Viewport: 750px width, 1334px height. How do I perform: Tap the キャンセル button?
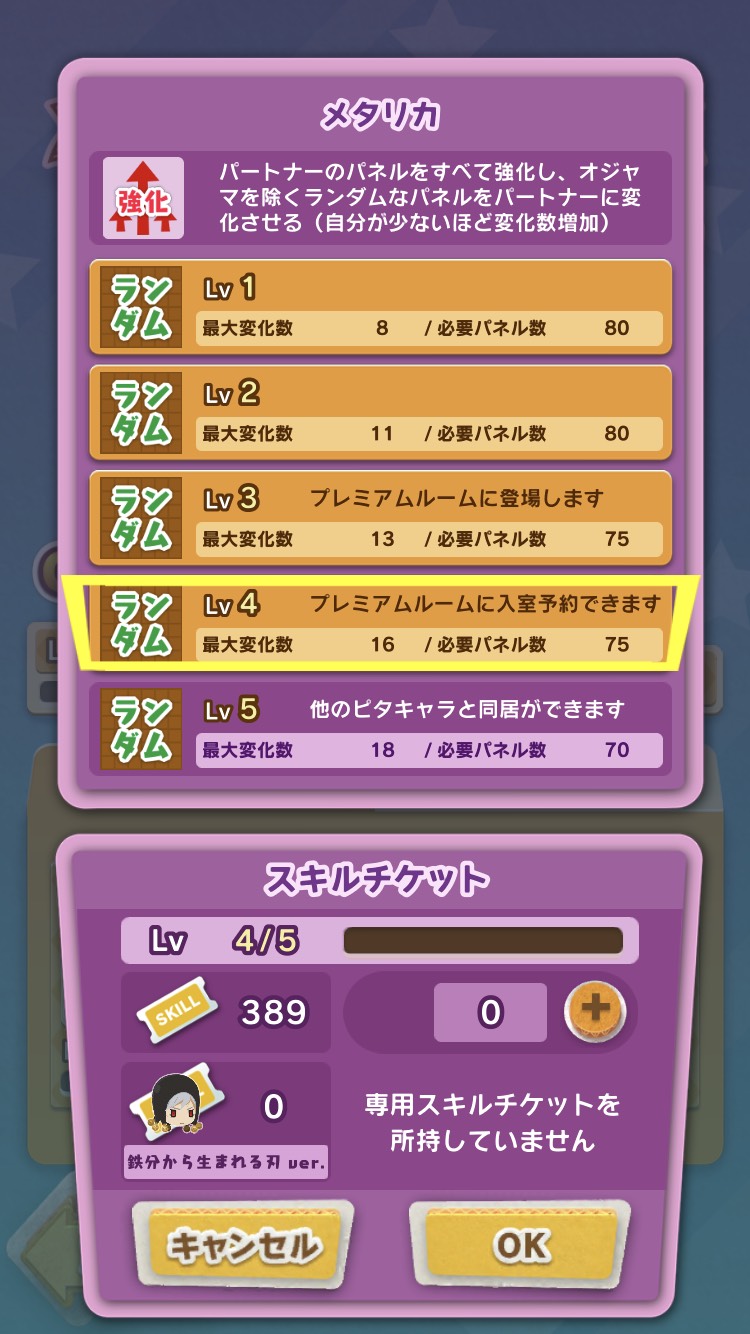click(243, 1246)
